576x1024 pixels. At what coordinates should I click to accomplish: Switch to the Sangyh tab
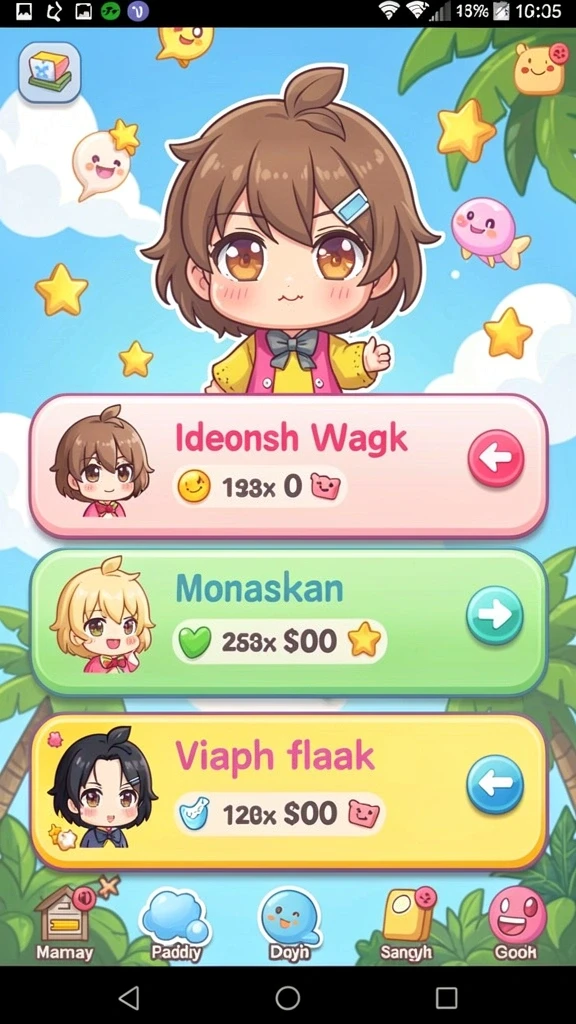click(407, 924)
